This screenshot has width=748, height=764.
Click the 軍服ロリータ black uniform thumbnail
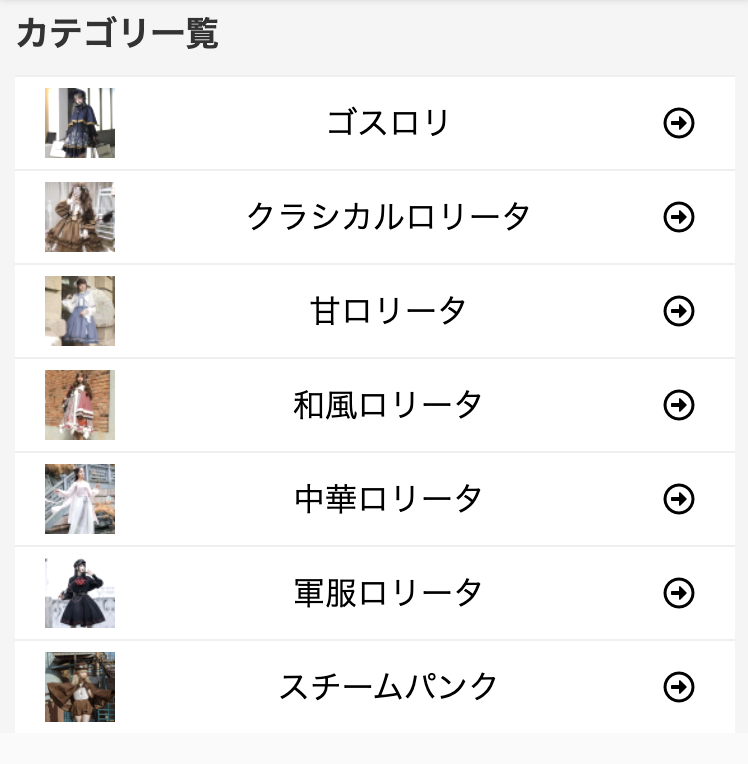80,592
